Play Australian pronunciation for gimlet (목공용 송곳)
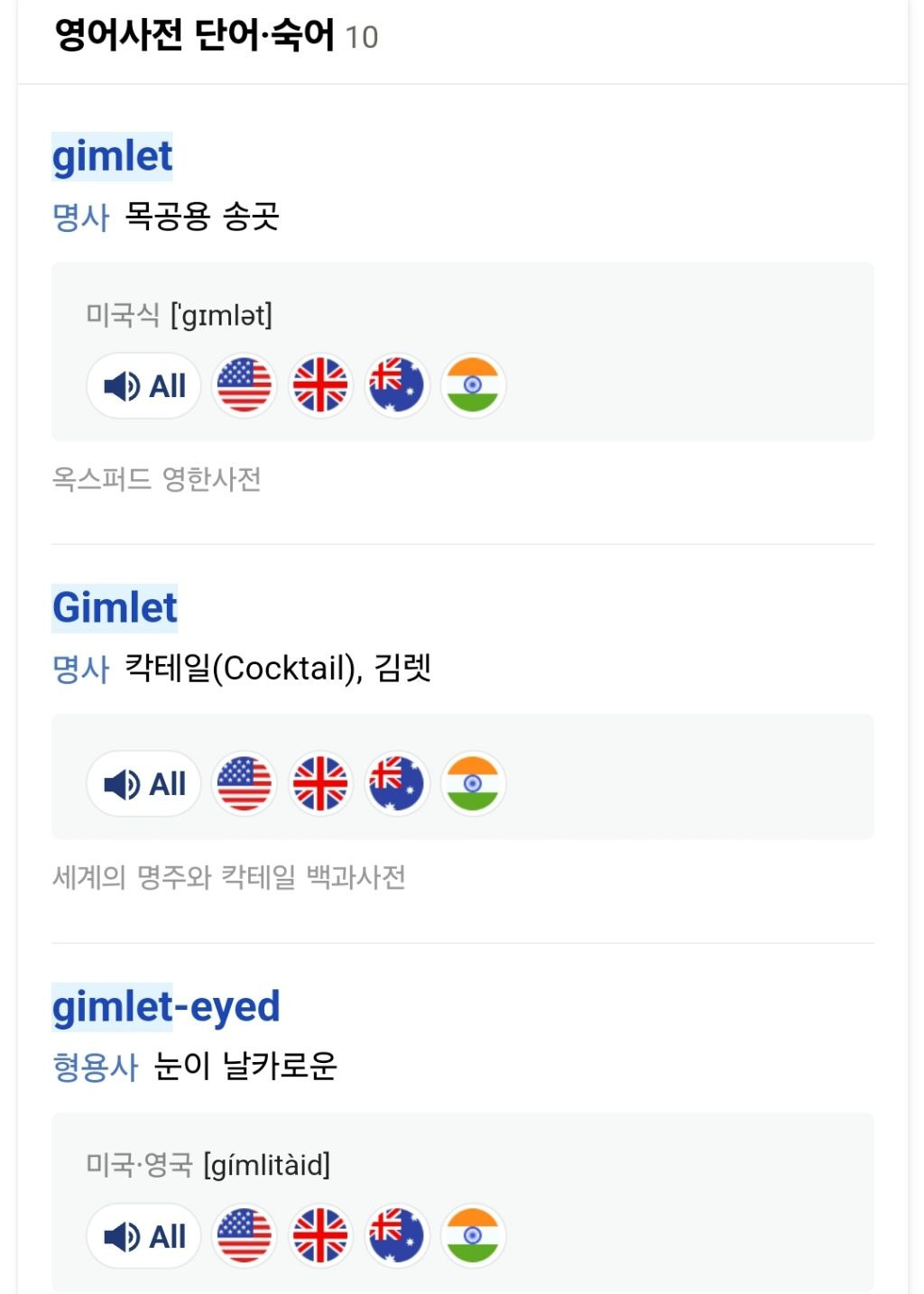This screenshot has height=1294, width=924. coord(397,386)
